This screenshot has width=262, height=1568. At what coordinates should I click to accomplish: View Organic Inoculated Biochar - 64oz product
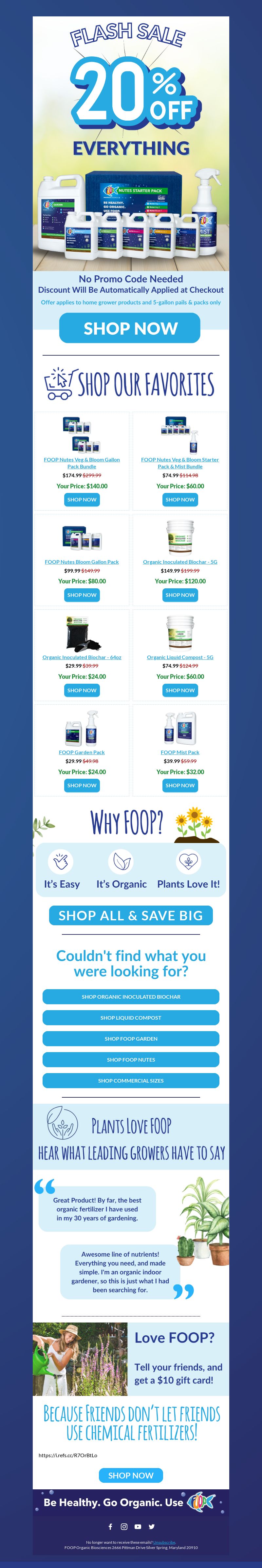click(82, 657)
